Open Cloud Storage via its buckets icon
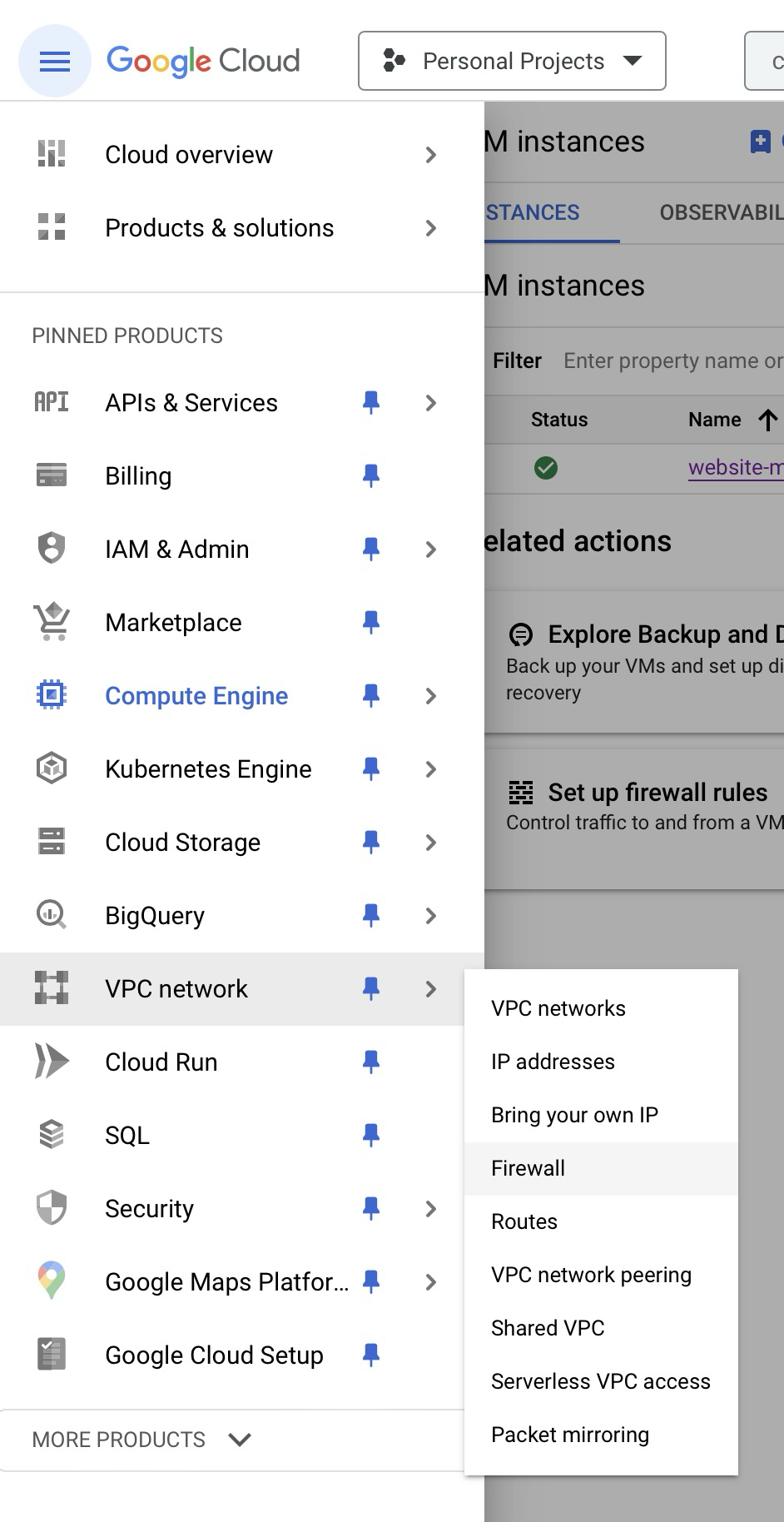 pos(51,842)
